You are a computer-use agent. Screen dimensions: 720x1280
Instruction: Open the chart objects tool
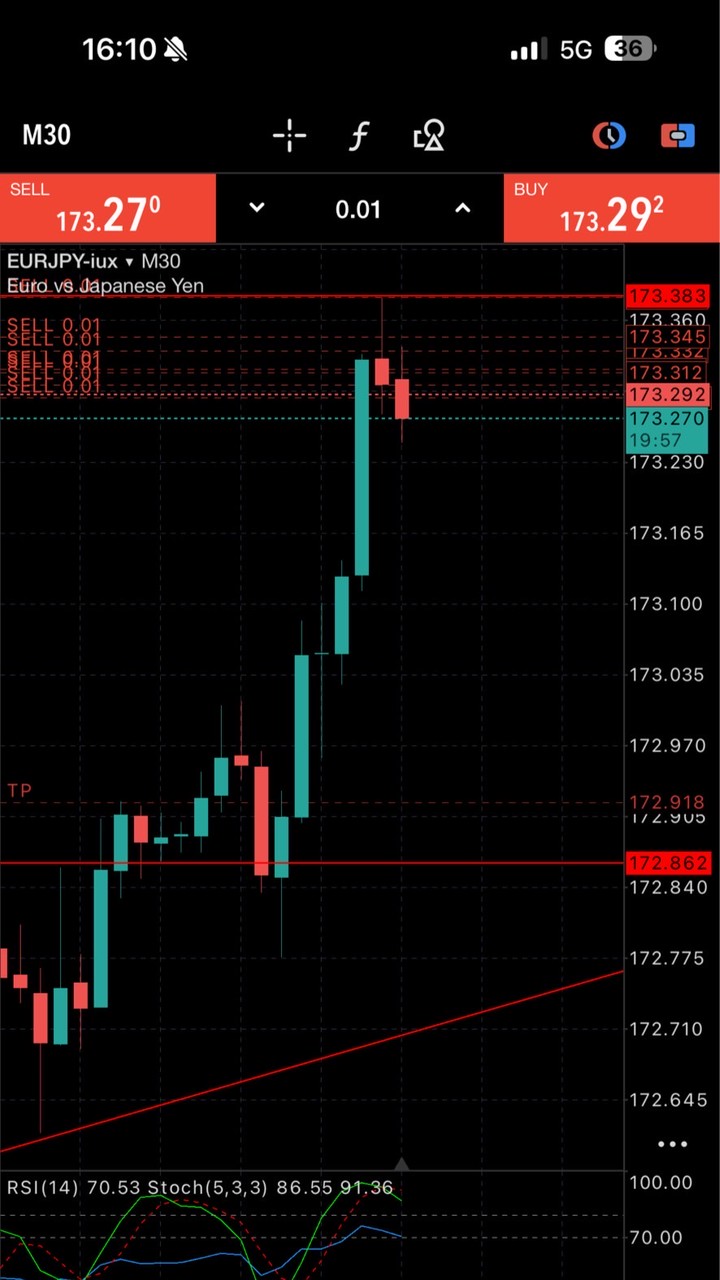429,135
